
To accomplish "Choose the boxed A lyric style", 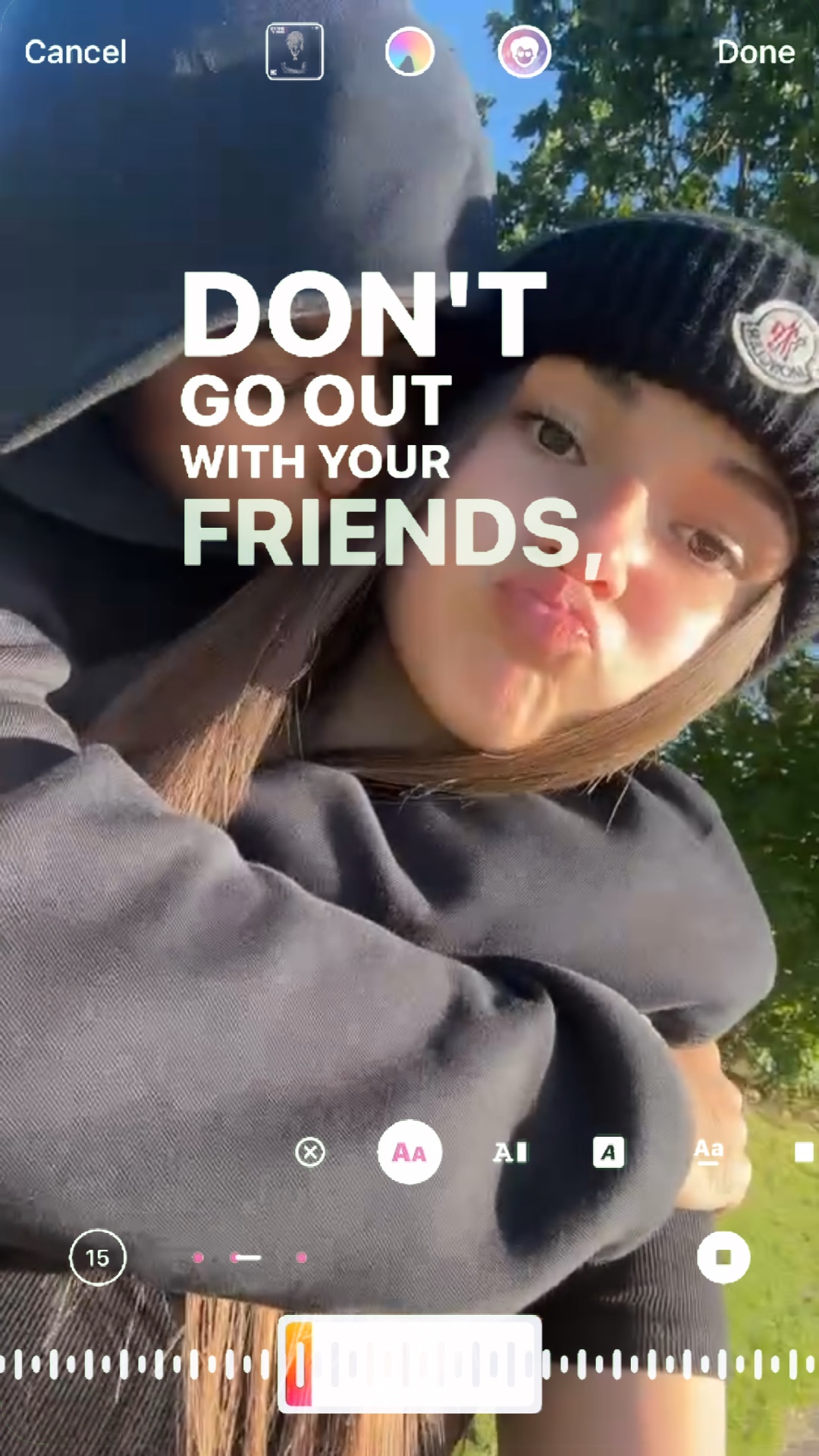I will tap(608, 1153).
